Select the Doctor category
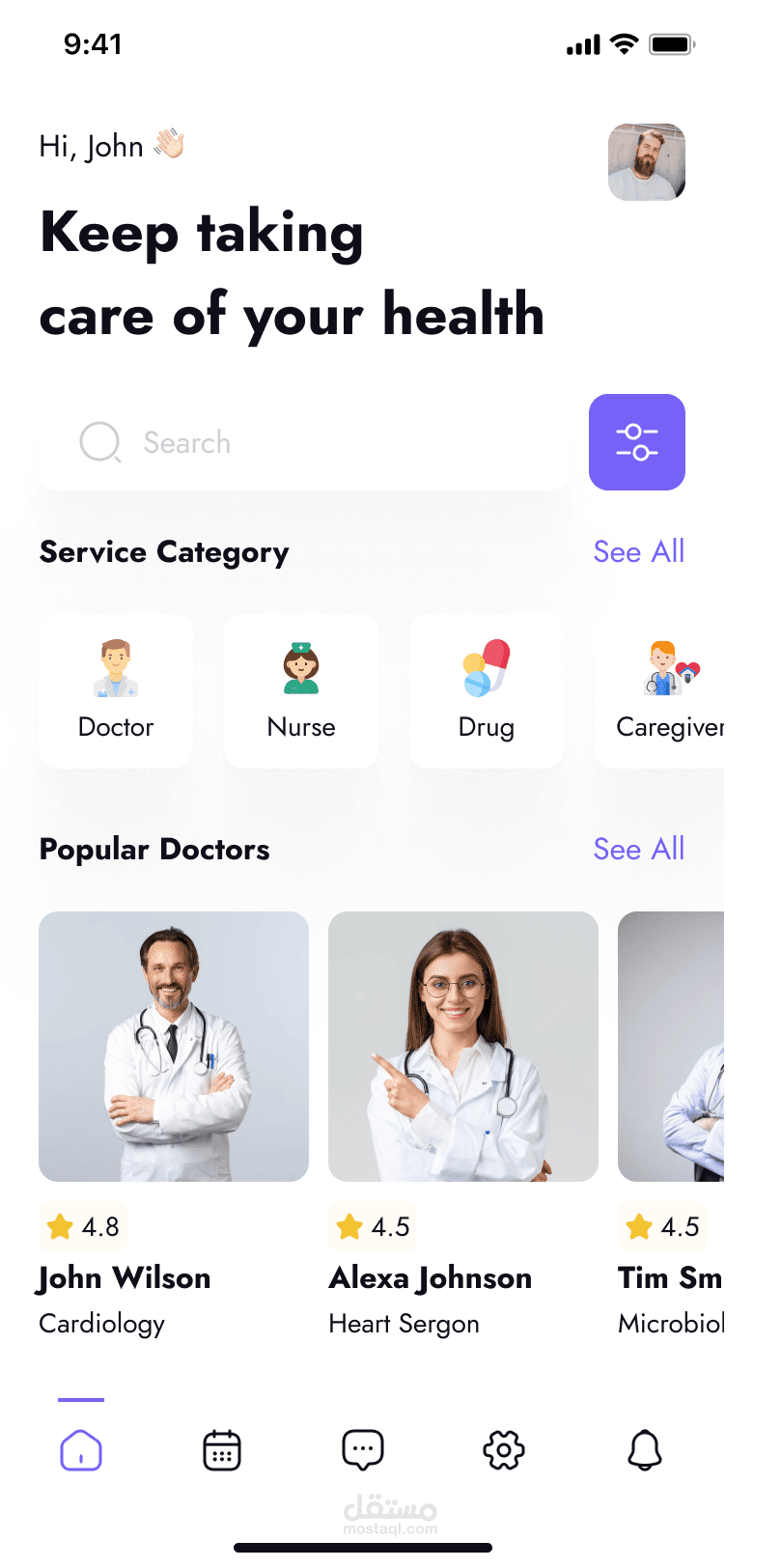The width and height of the screenshot is (781, 1568). (116, 691)
